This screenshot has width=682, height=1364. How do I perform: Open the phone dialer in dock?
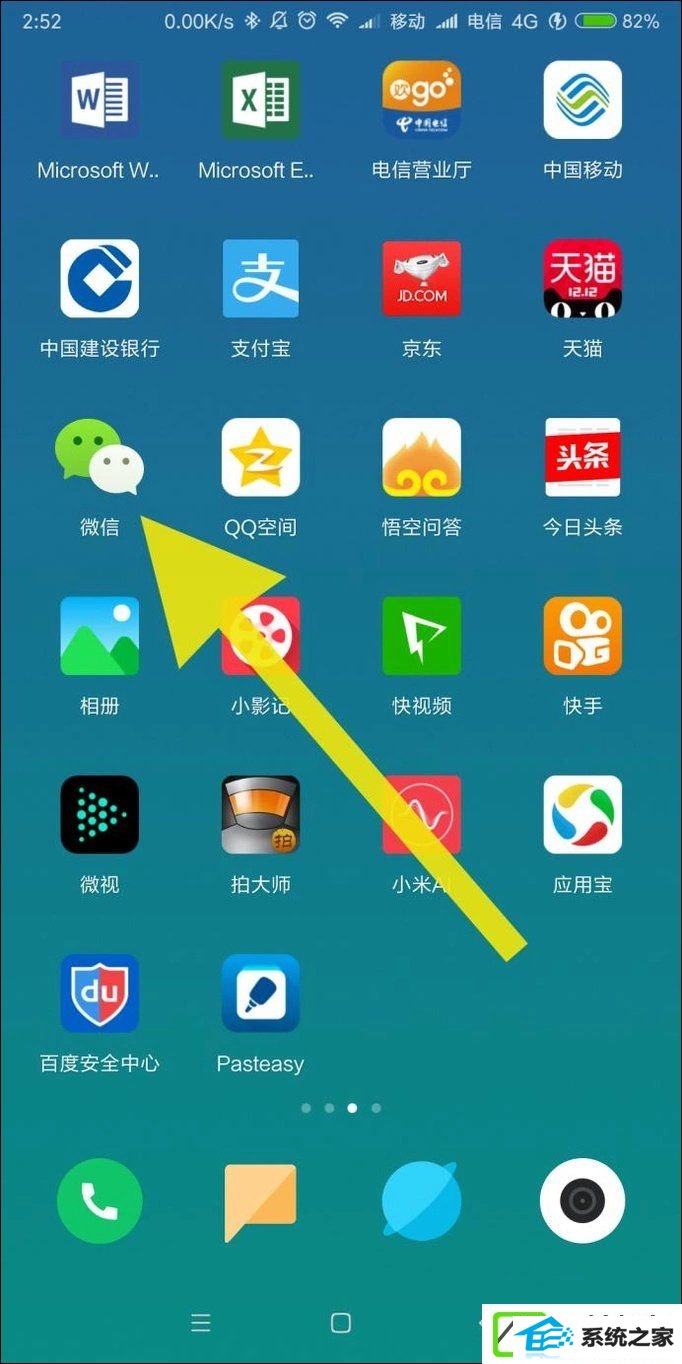(99, 1201)
